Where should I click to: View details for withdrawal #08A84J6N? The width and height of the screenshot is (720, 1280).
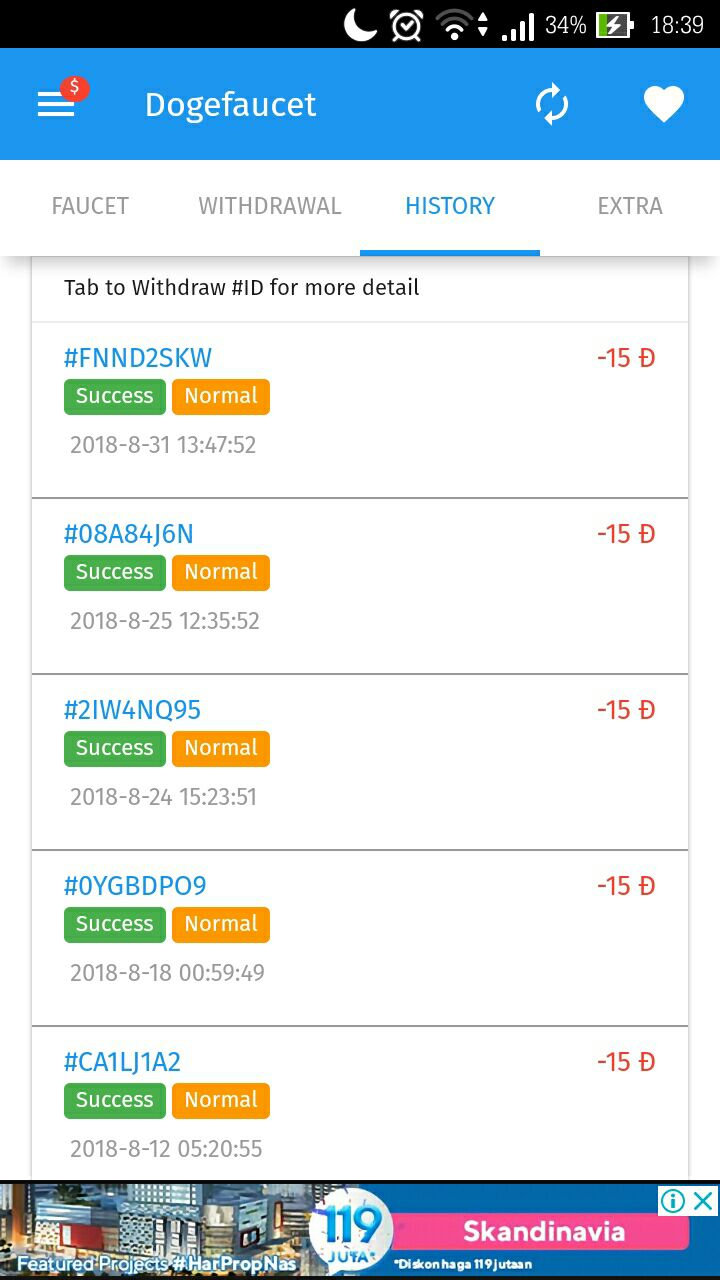pyautogui.click(x=129, y=534)
